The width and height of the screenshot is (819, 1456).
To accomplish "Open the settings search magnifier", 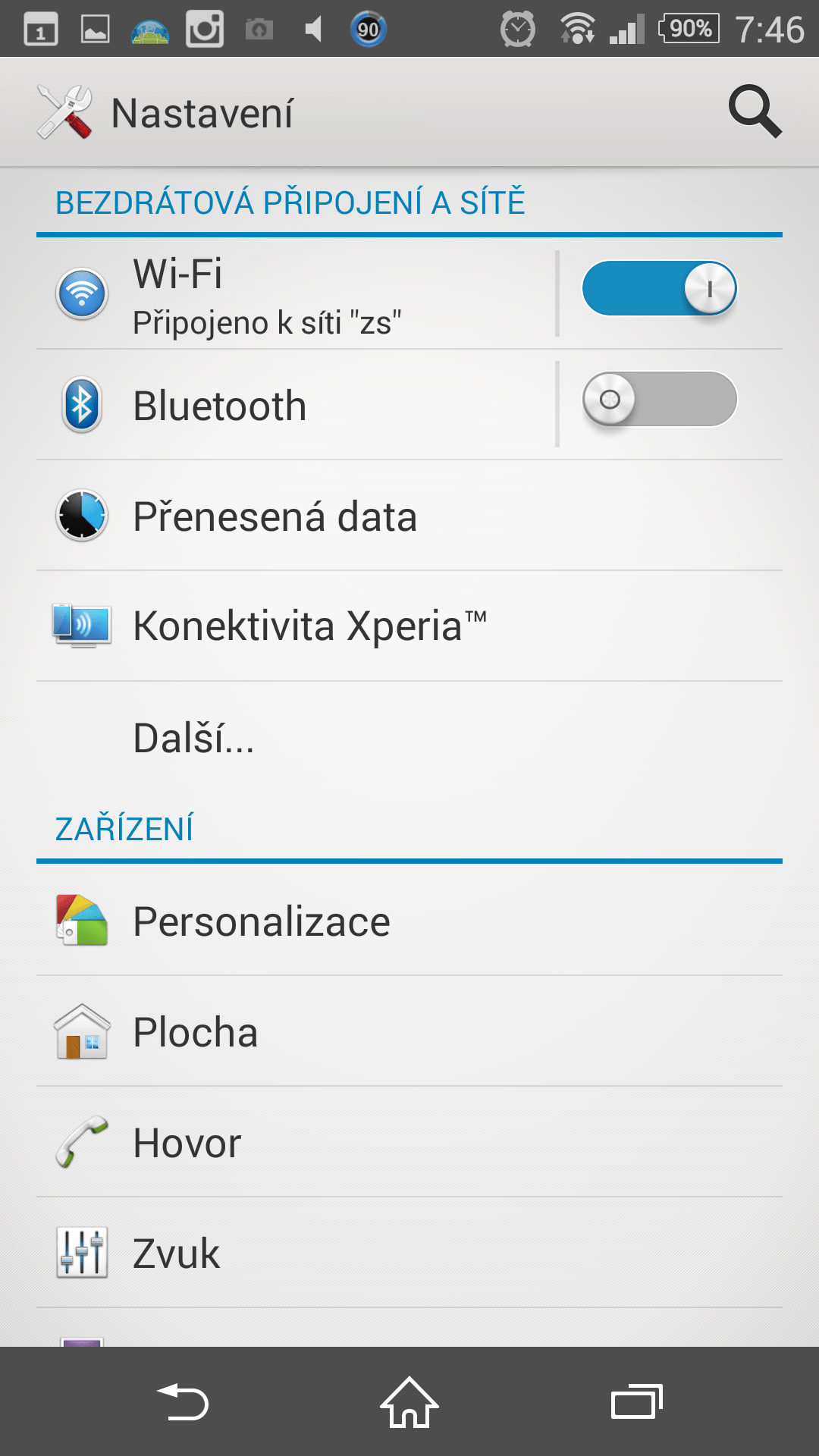I will tap(755, 112).
